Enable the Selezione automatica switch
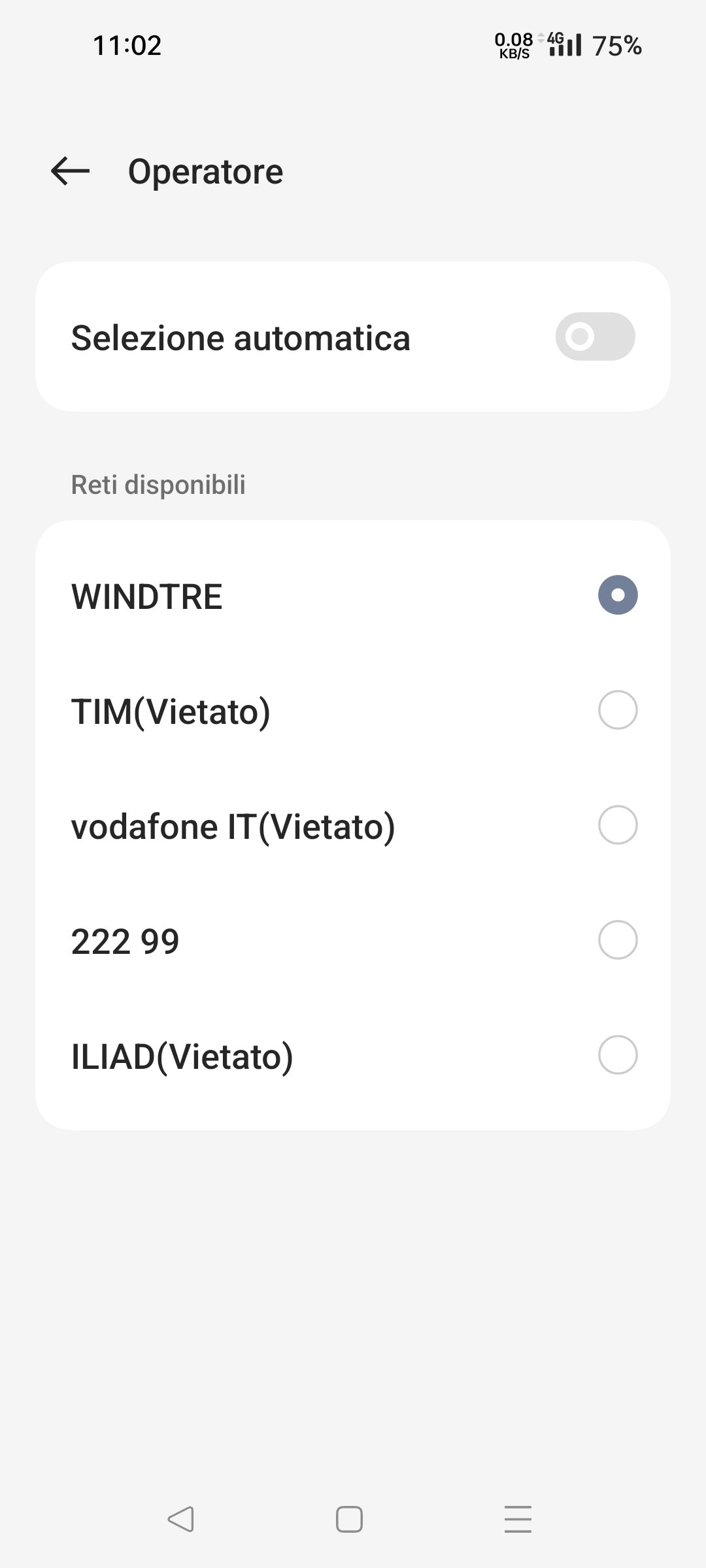This screenshot has width=706, height=1568. (x=595, y=336)
